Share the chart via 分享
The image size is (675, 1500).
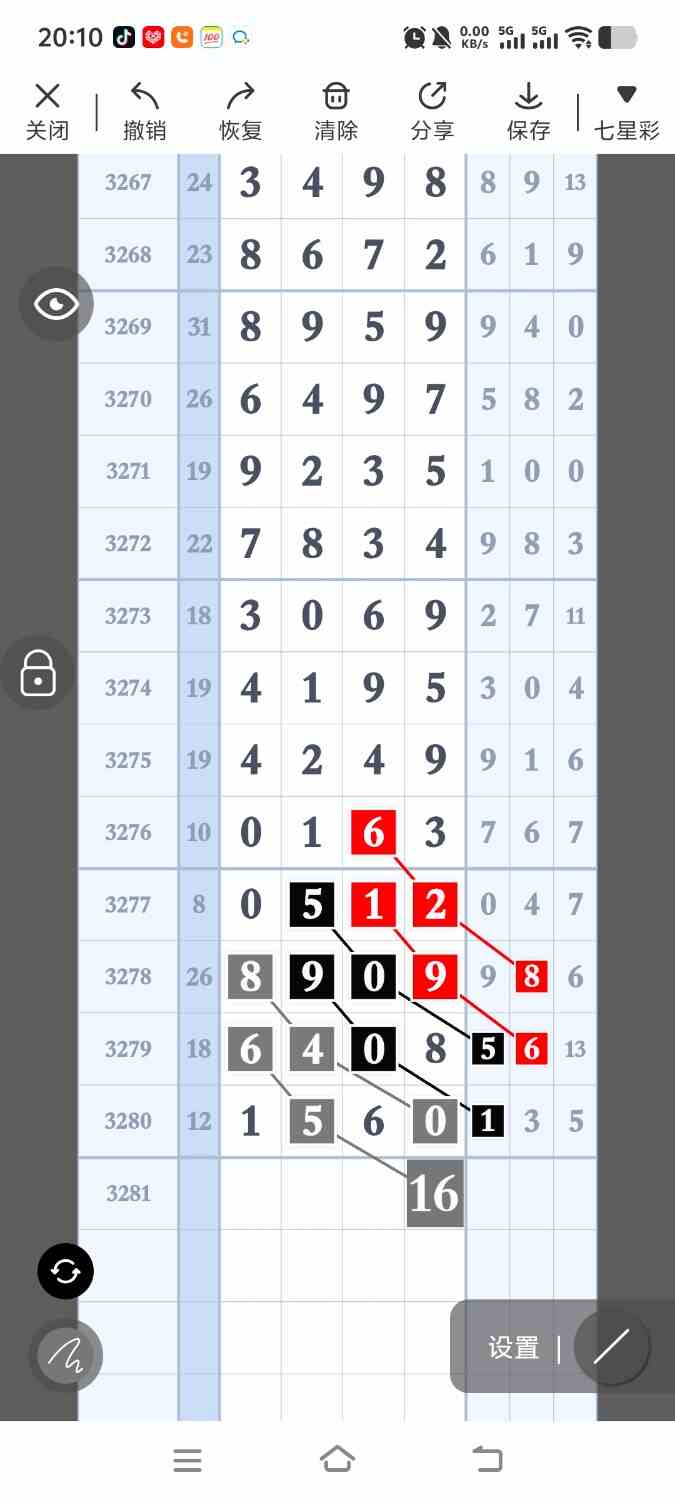(432, 111)
